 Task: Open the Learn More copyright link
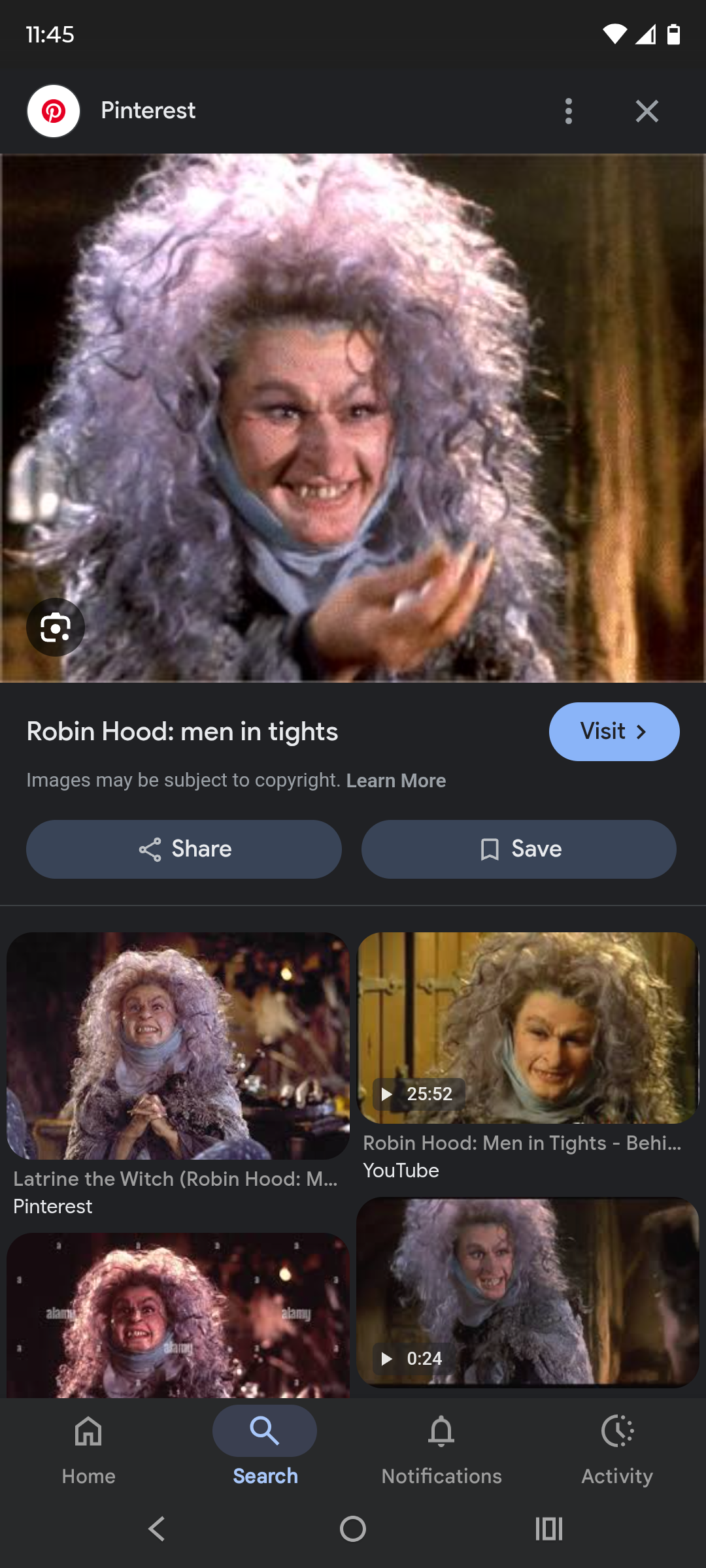(x=395, y=781)
